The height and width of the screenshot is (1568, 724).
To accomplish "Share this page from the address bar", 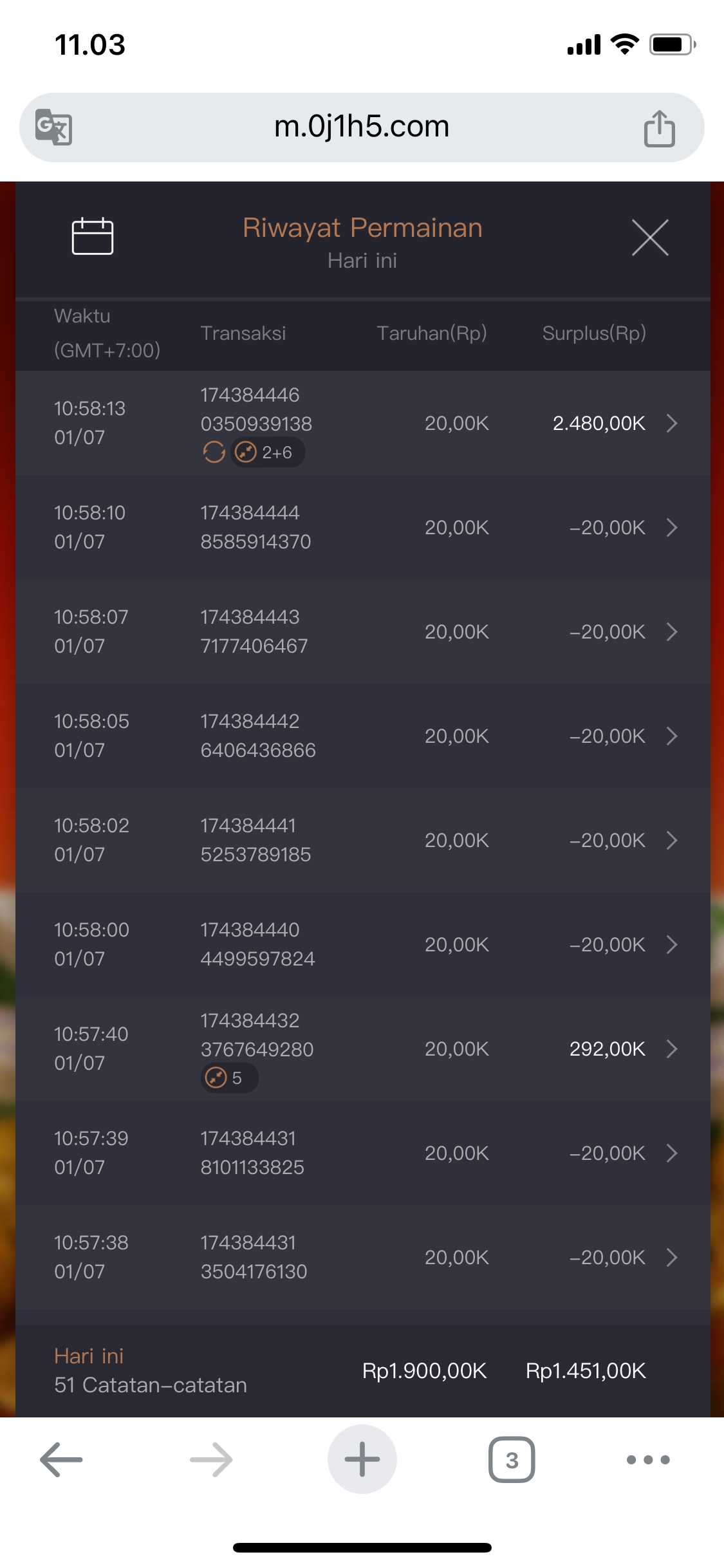I will (x=659, y=128).
